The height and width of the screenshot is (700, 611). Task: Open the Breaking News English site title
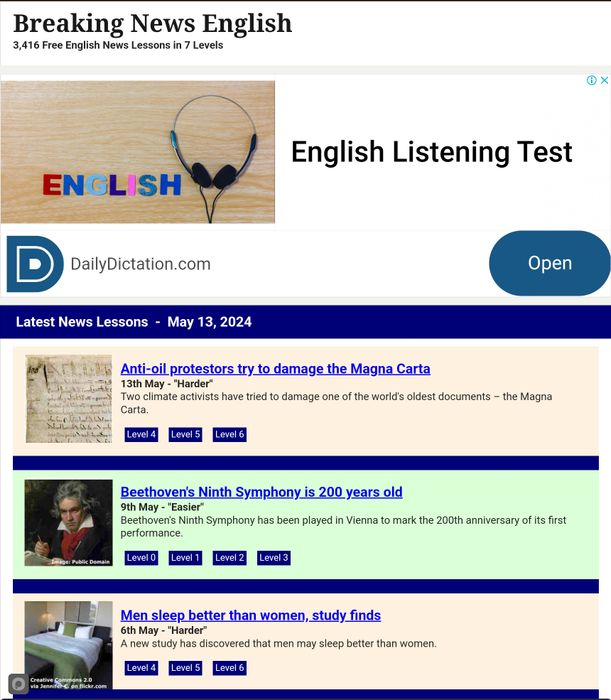click(x=152, y=23)
